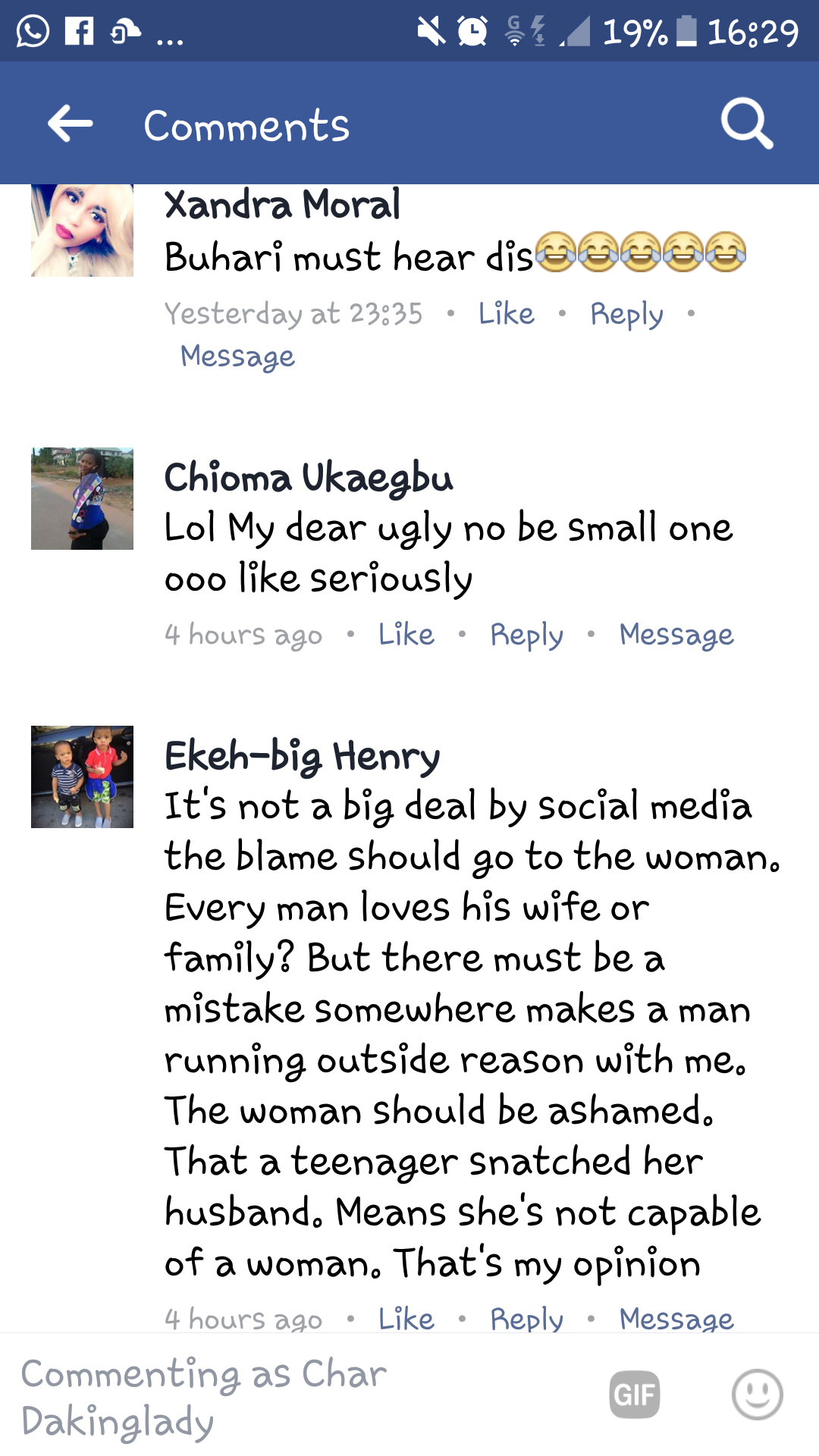Like Xandra Moral's comment
This screenshot has height=1456, width=819.
[506, 313]
